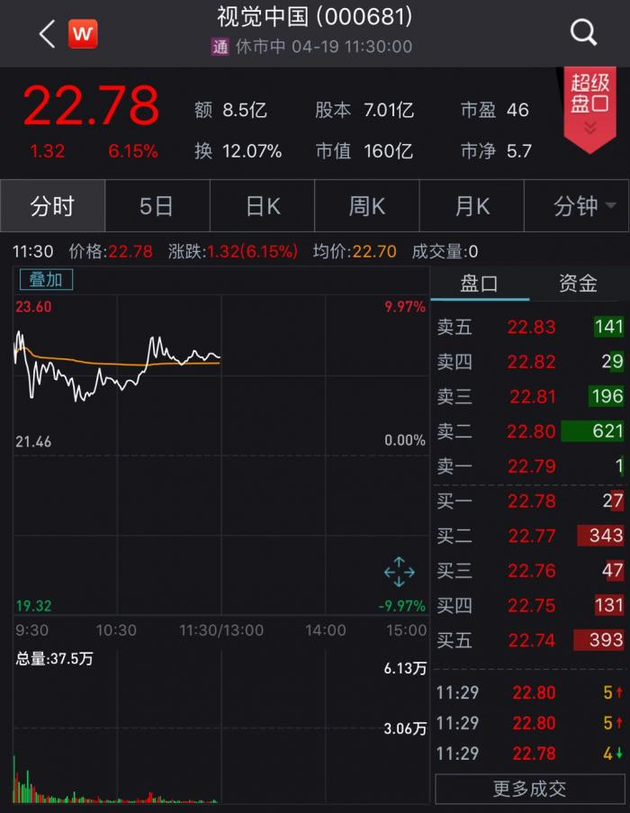Show the 日K candlestick chart
Image resolution: width=630 pixels, height=813 pixels.
tap(262, 206)
